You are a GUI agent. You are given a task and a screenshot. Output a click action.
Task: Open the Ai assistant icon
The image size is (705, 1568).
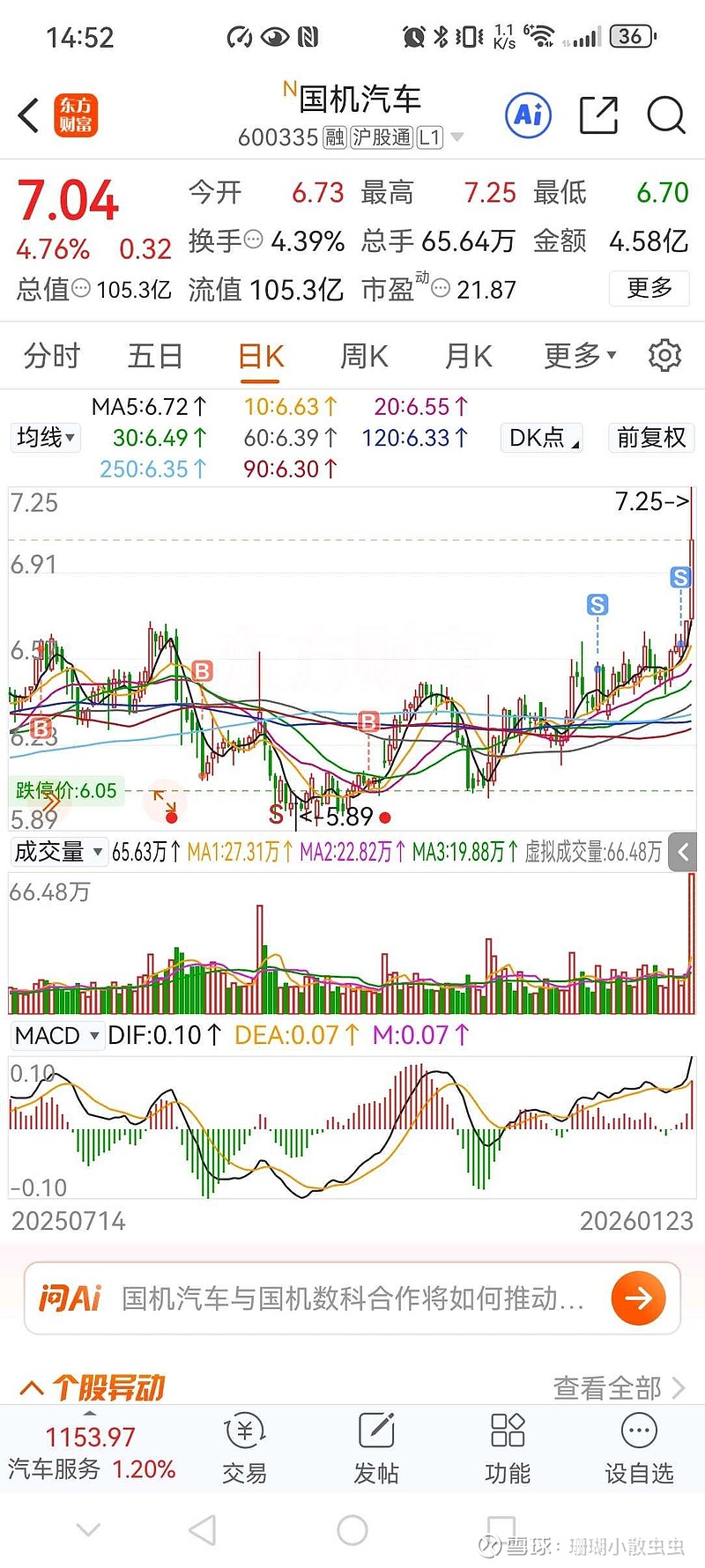pyautogui.click(x=527, y=115)
